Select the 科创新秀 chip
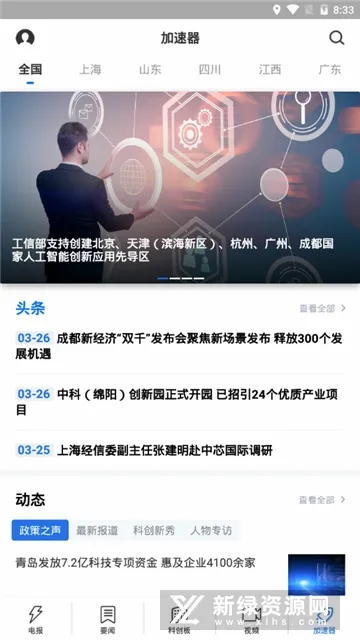The width and height of the screenshot is (360, 640). (154, 530)
